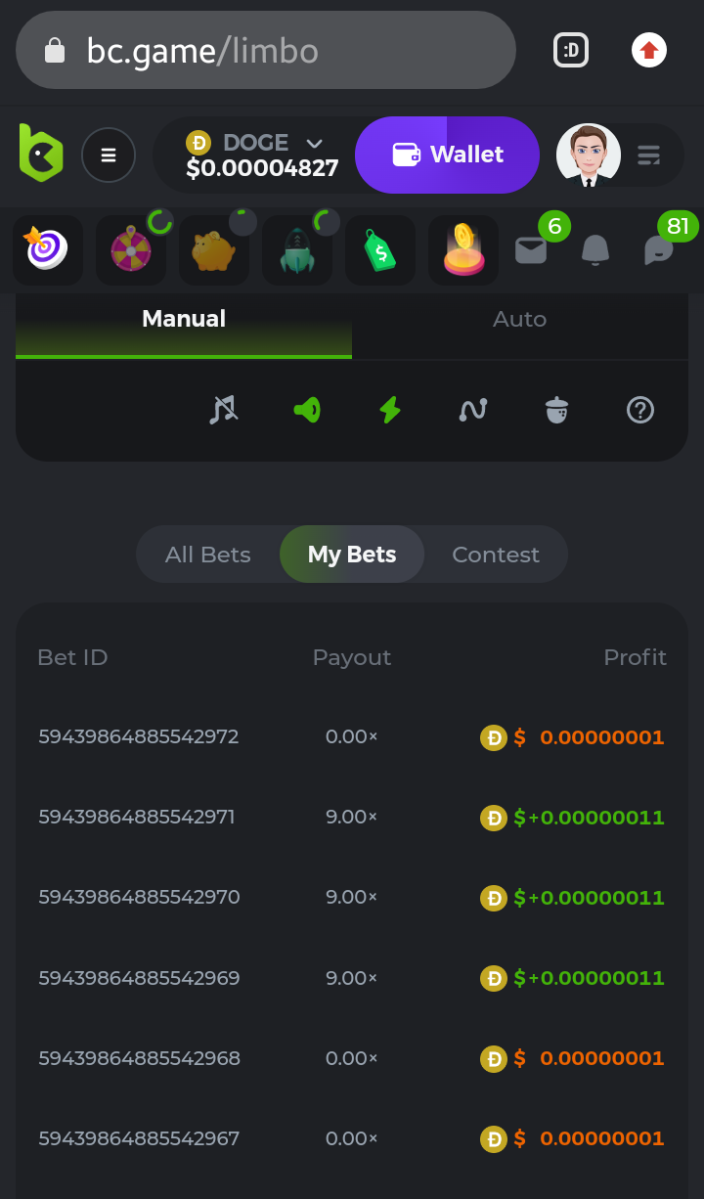Image resolution: width=704 pixels, height=1200 pixels.
Task: Switch to the Contest tab
Action: (495, 555)
